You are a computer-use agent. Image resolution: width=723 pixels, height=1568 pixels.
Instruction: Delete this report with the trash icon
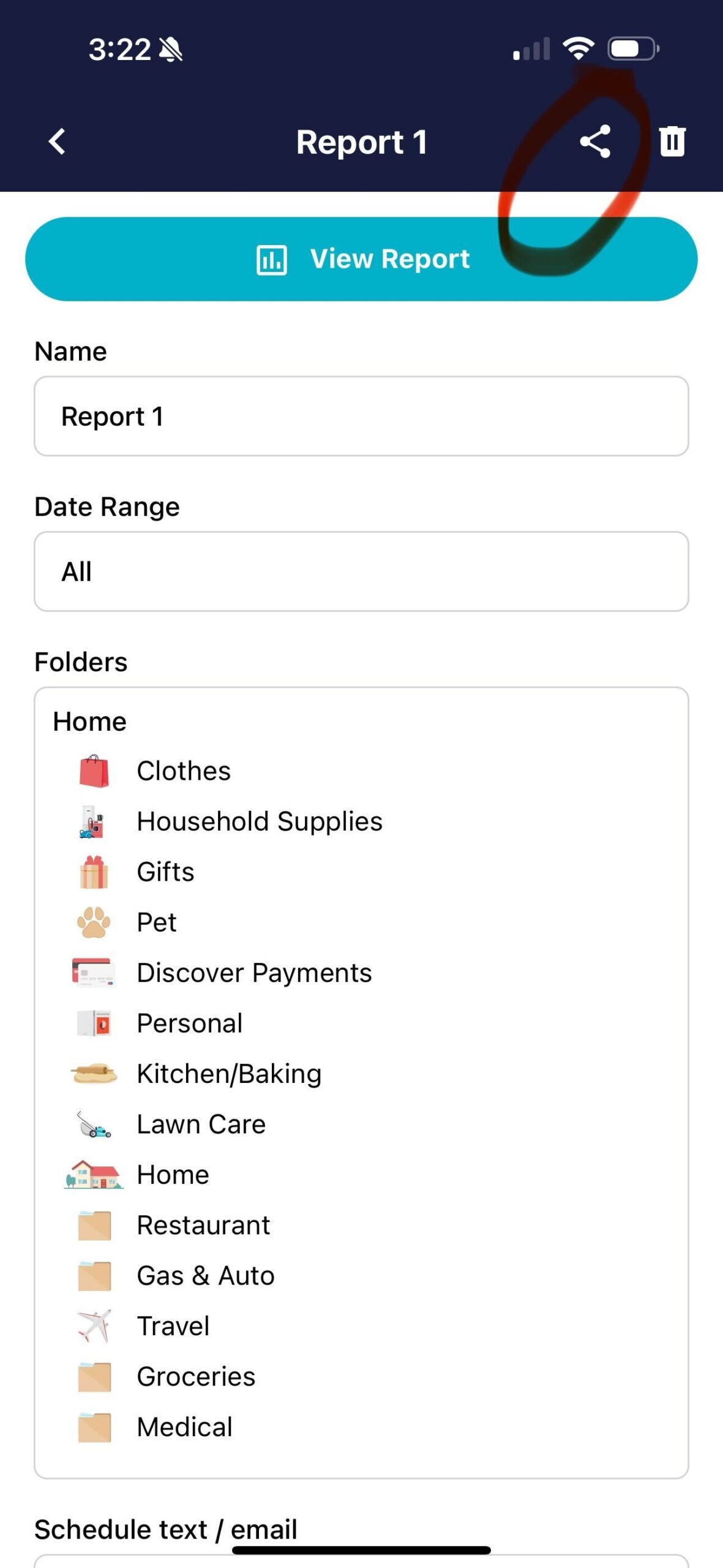coord(672,141)
